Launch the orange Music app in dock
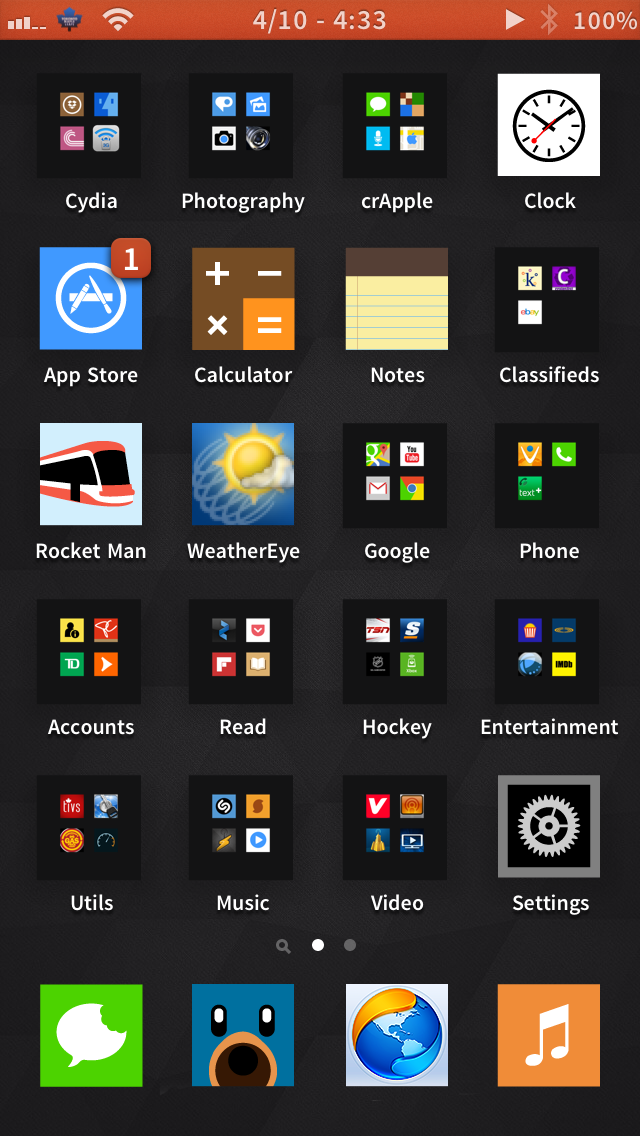The width and height of the screenshot is (640, 1136). pyautogui.click(x=549, y=1035)
